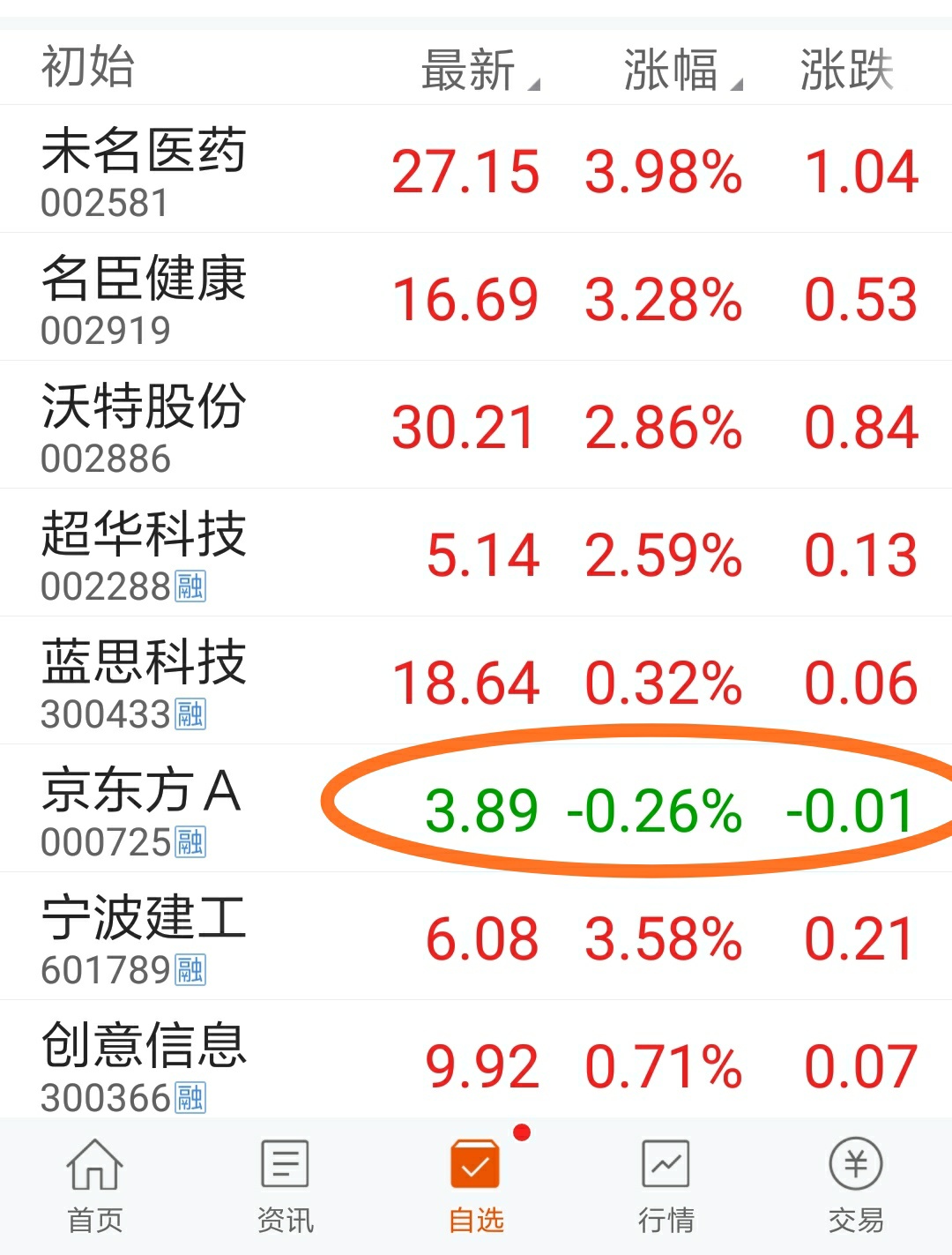Screen dimensions: 952x1255
Task: Tap the 融 badge beside 创意信息
Action: click(x=190, y=1096)
